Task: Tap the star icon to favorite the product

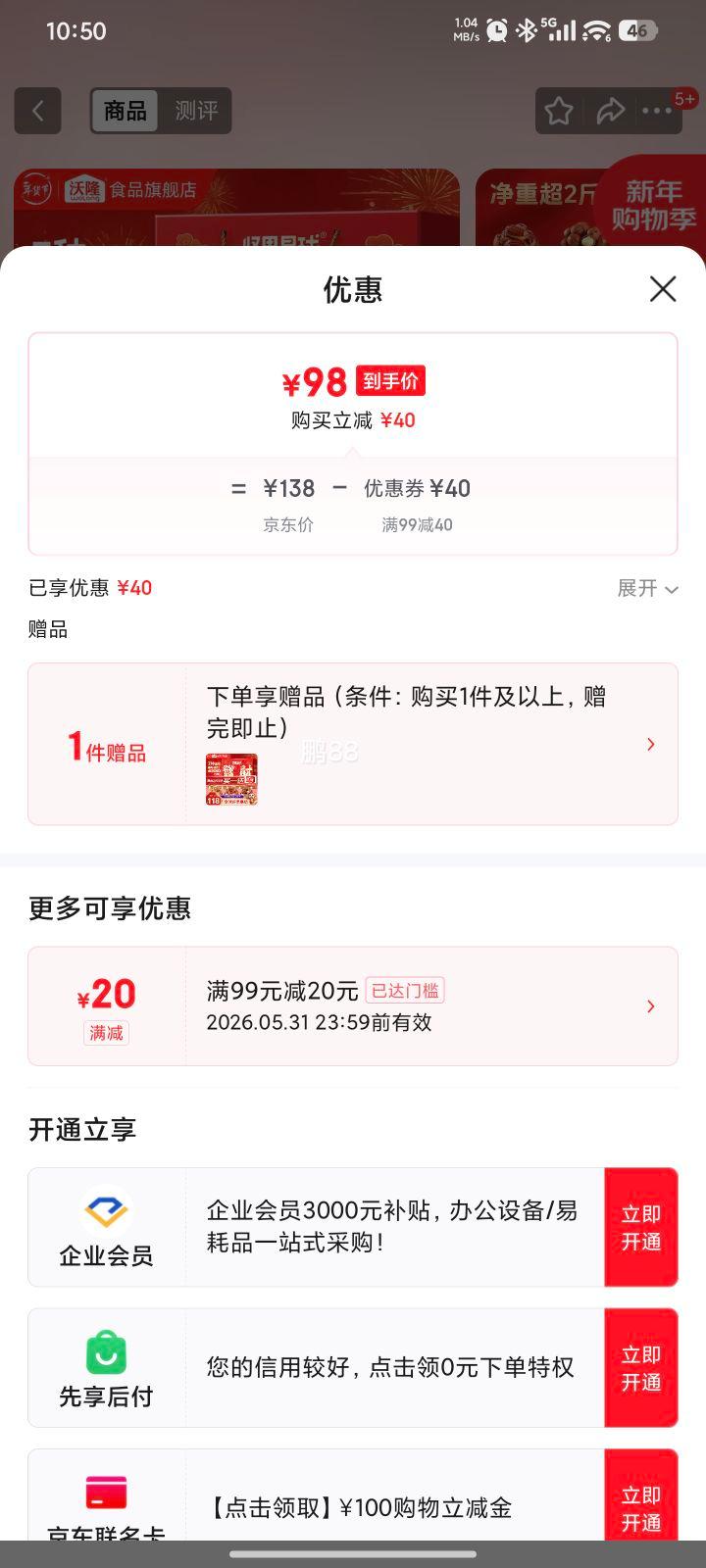Action: coord(558,111)
